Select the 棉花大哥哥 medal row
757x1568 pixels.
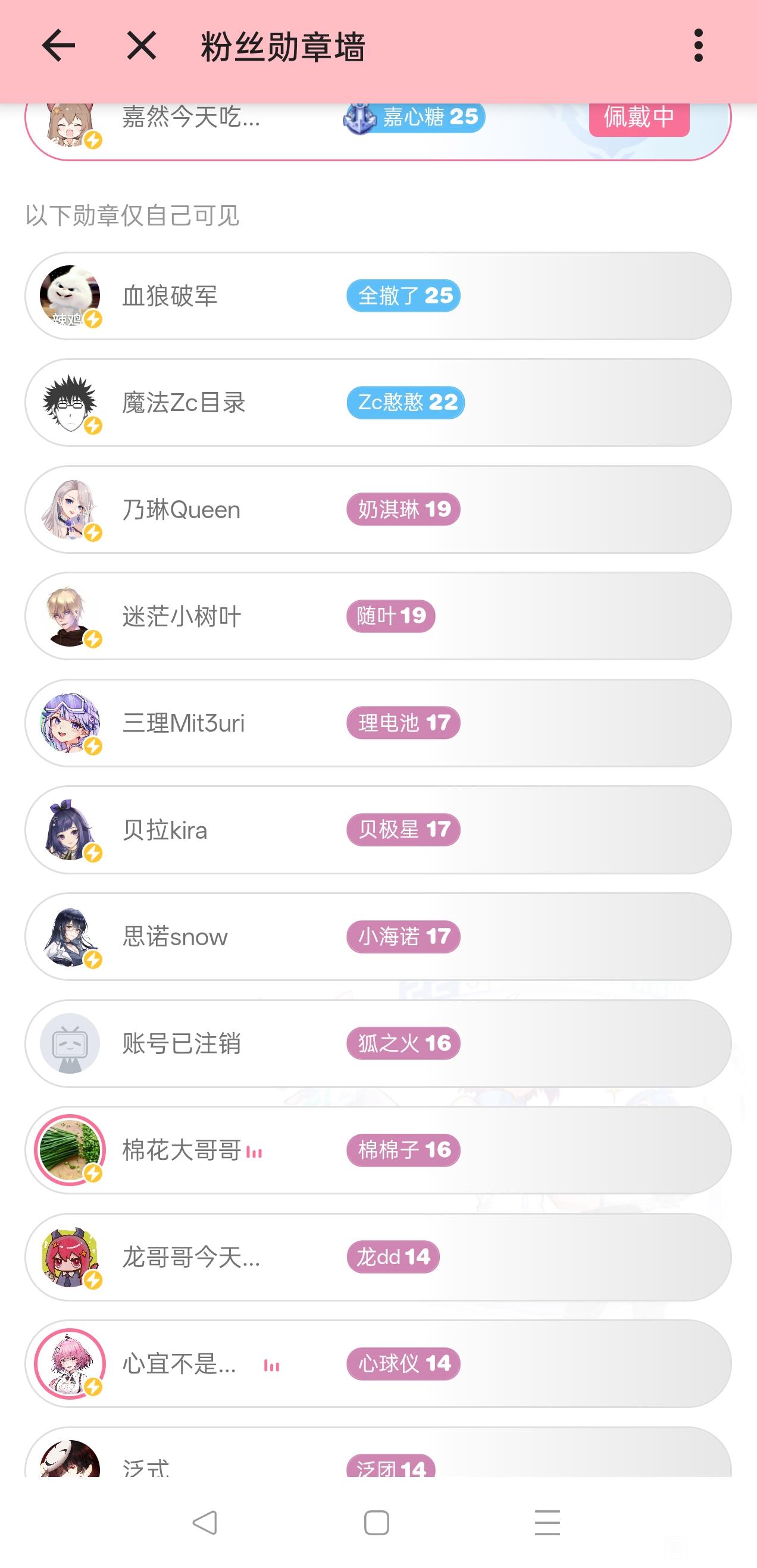click(377, 1150)
